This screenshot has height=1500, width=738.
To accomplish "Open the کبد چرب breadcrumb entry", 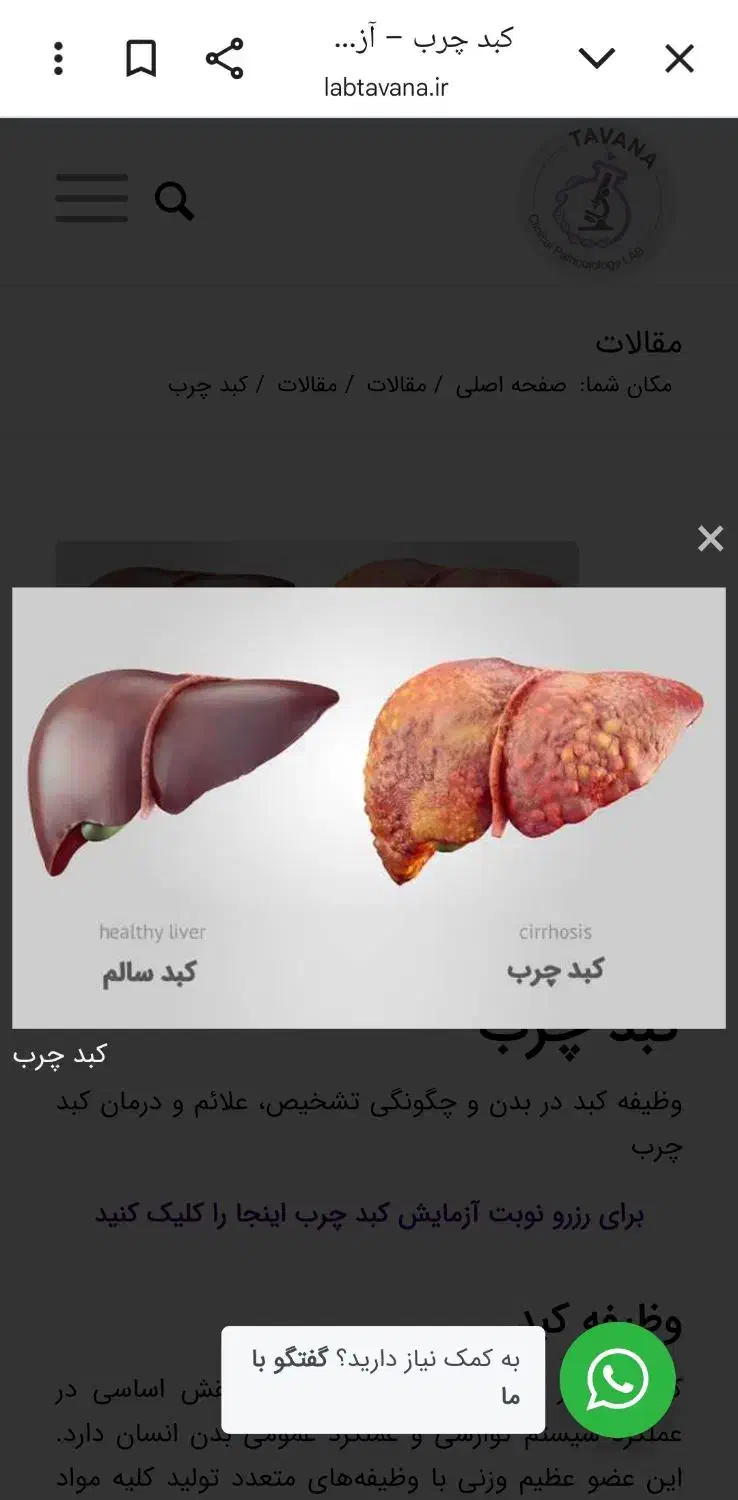I will (210, 383).
